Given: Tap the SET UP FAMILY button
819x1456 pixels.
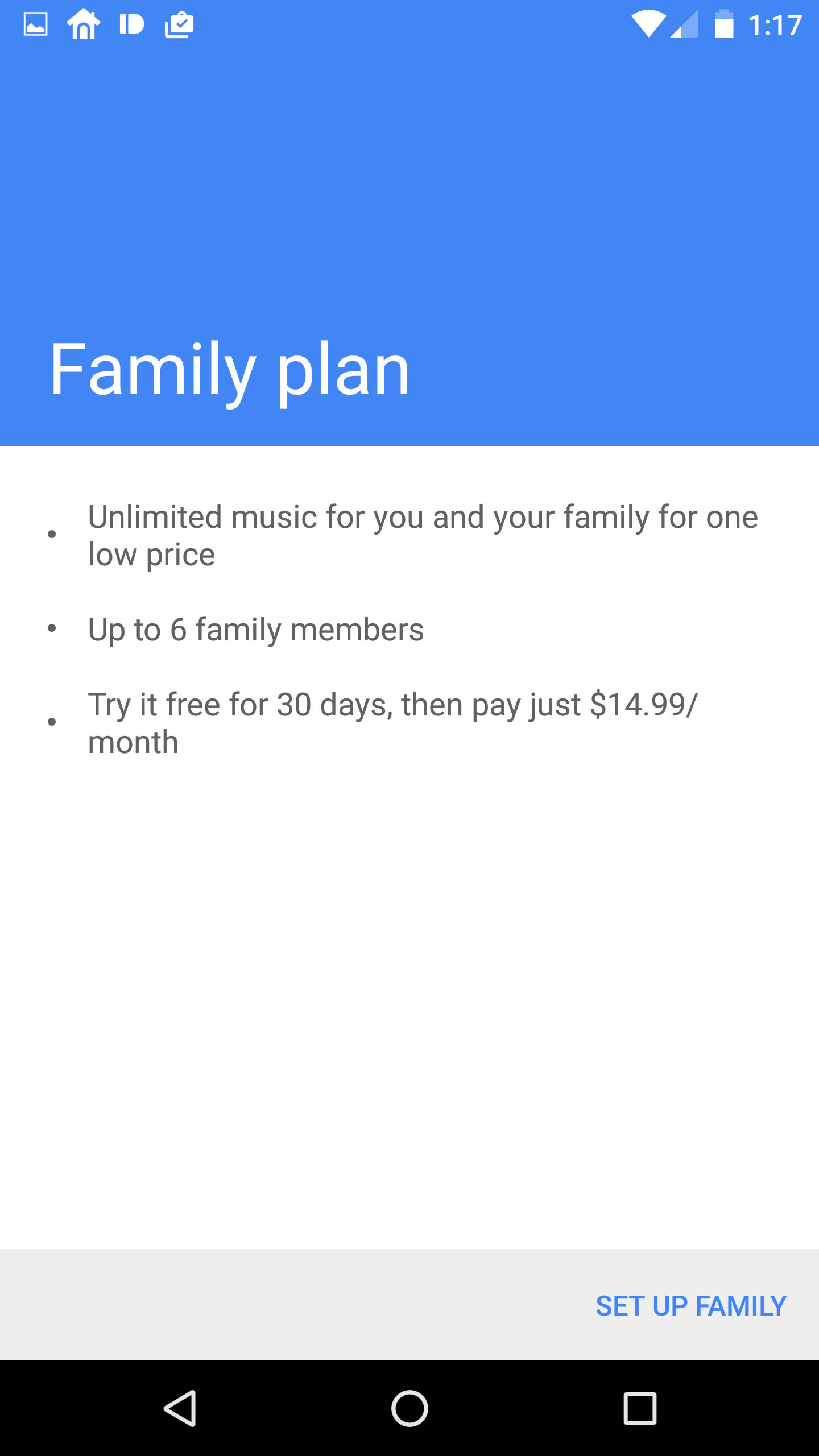Looking at the screenshot, I should tap(690, 1306).
